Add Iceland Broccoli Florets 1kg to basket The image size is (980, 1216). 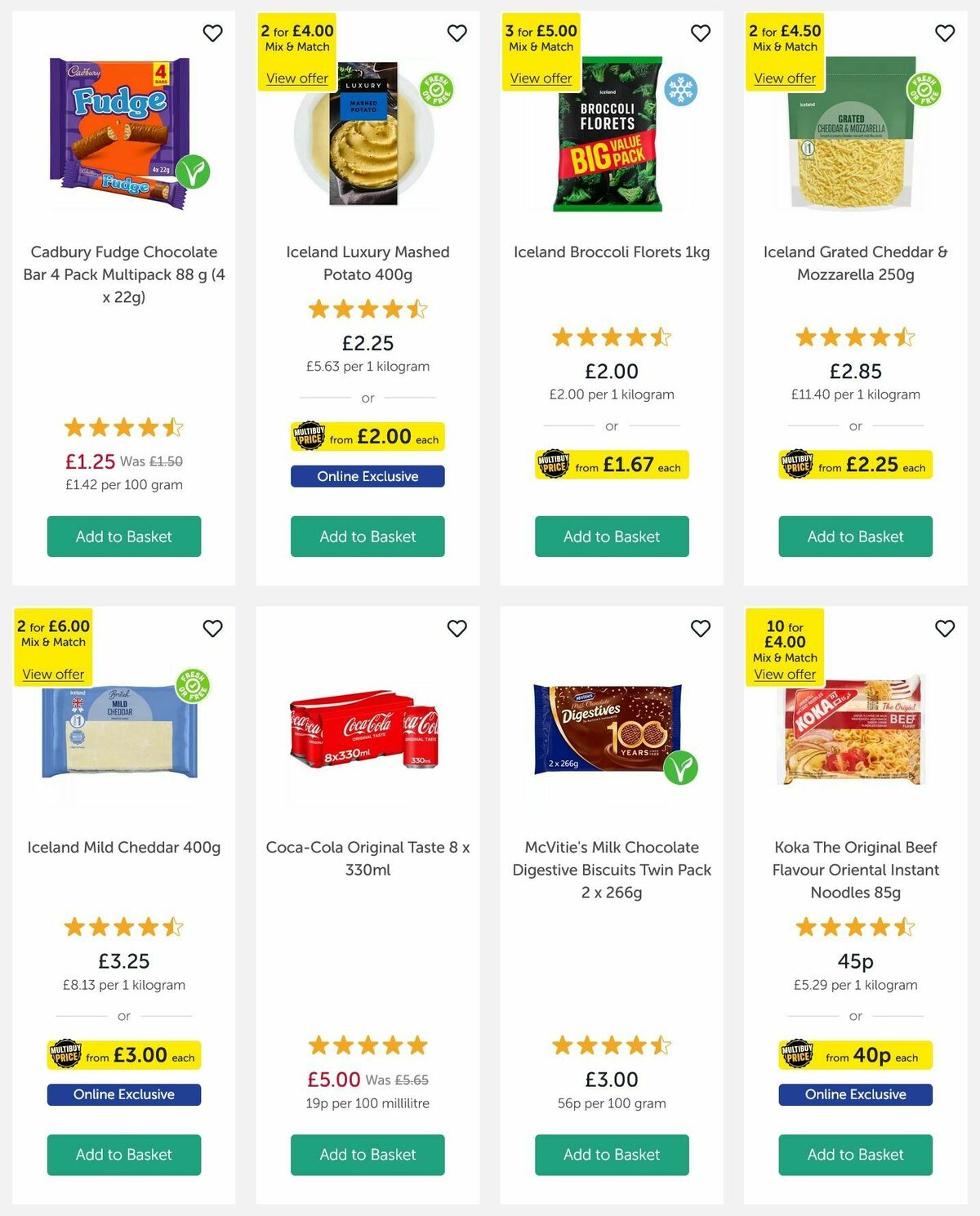pos(611,537)
